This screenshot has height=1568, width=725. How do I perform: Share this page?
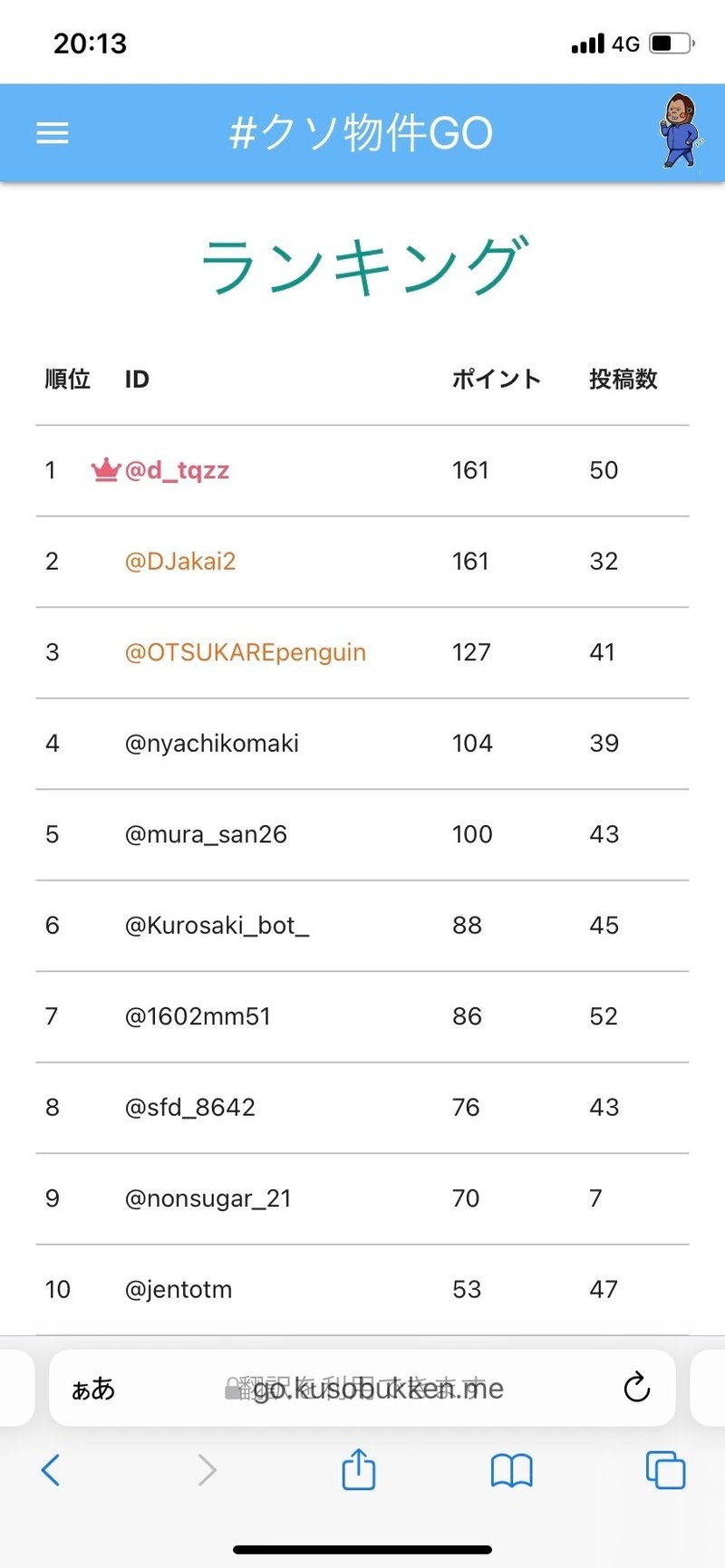coord(359,1469)
